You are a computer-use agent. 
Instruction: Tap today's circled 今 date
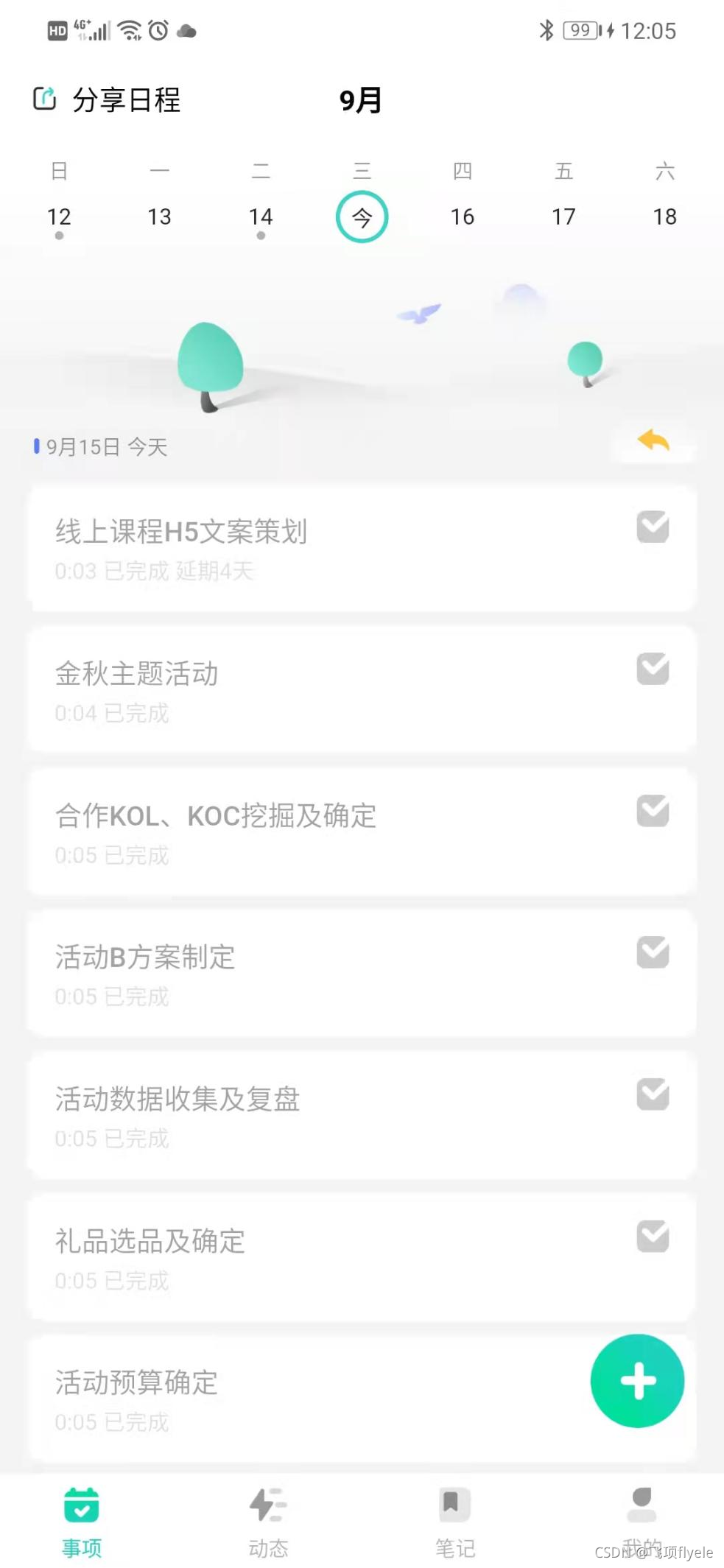click(x=362, y=217)
